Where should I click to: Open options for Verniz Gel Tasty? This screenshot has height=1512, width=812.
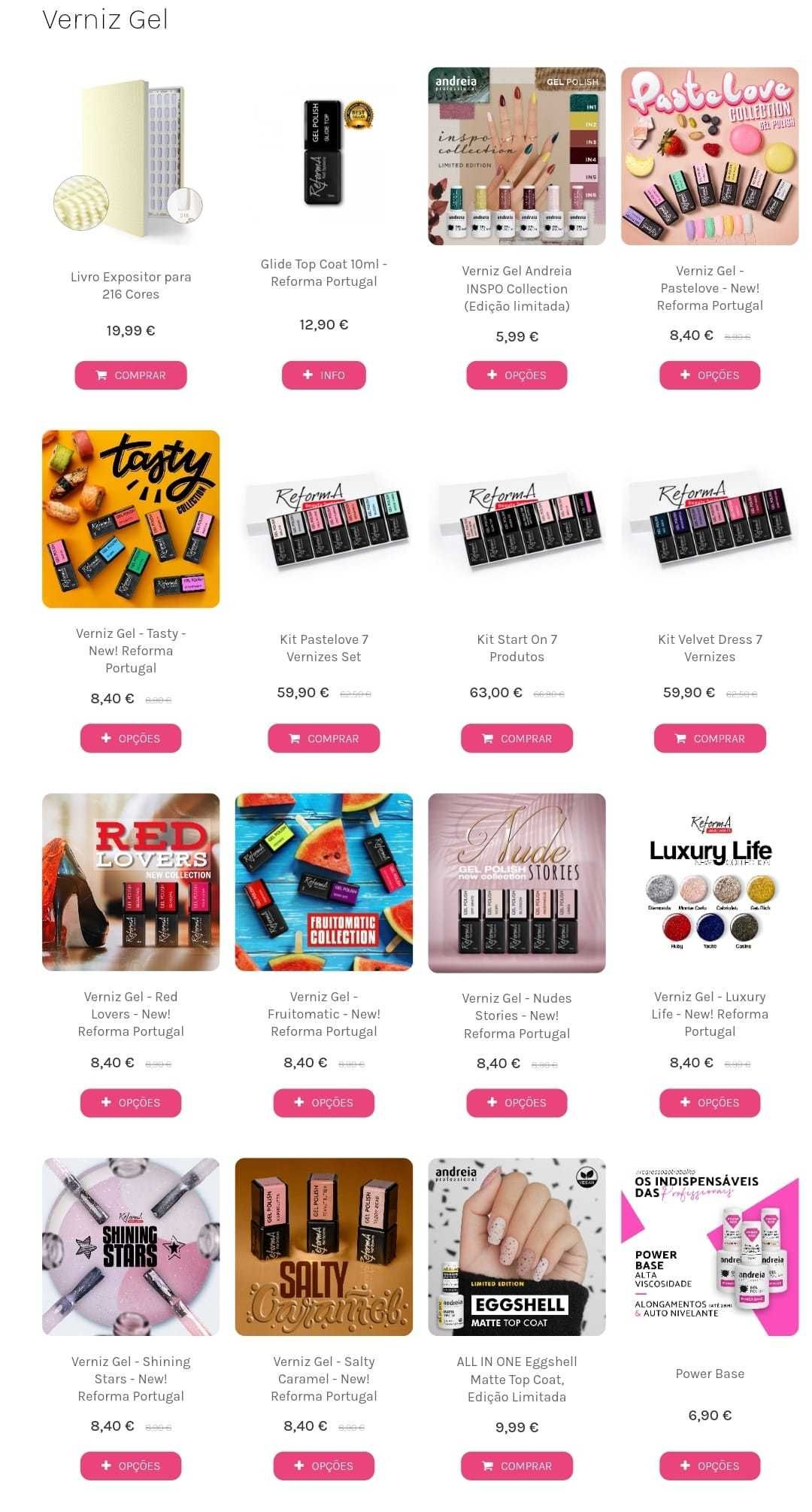pyautogui.click(x=130, y=739)
